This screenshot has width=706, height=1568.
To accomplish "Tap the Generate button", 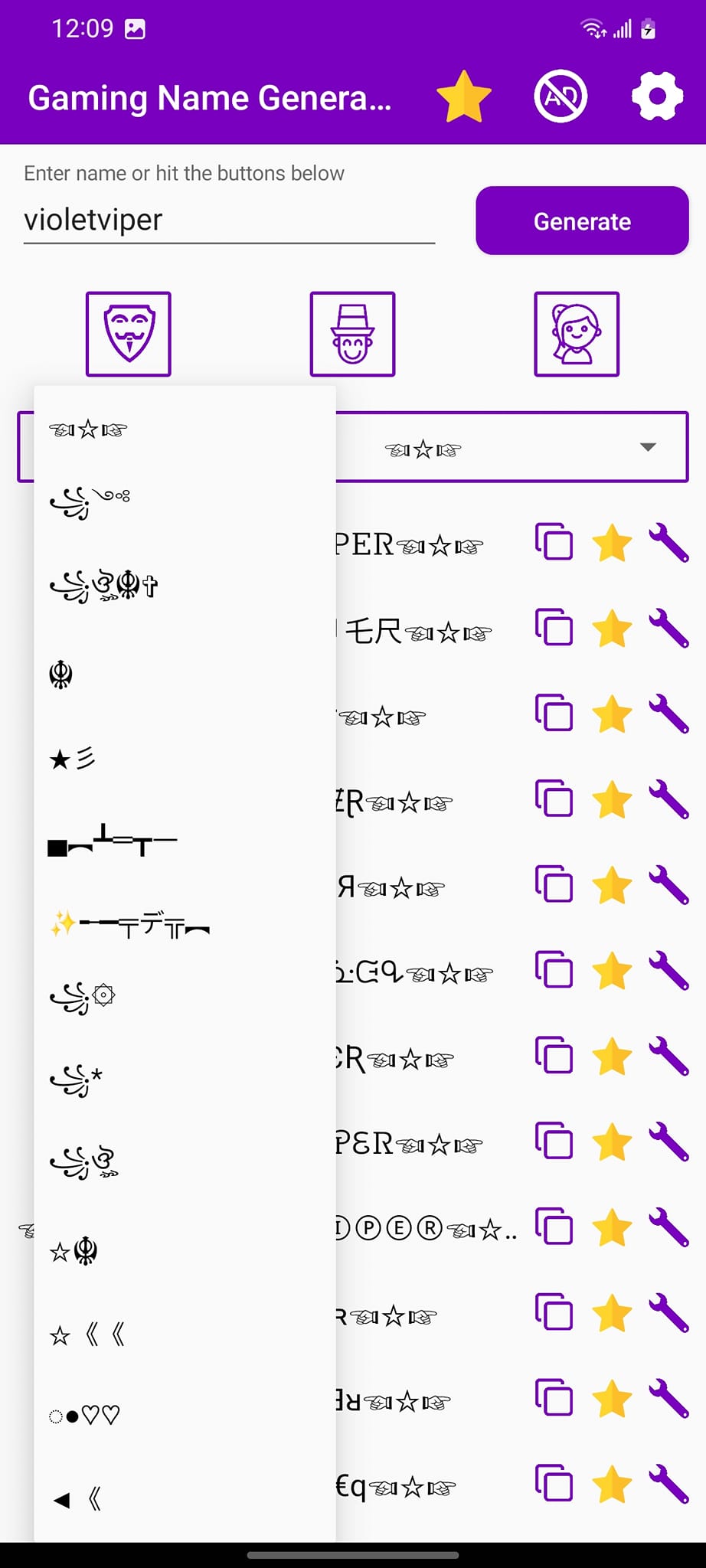I will (x=582, y=221).
